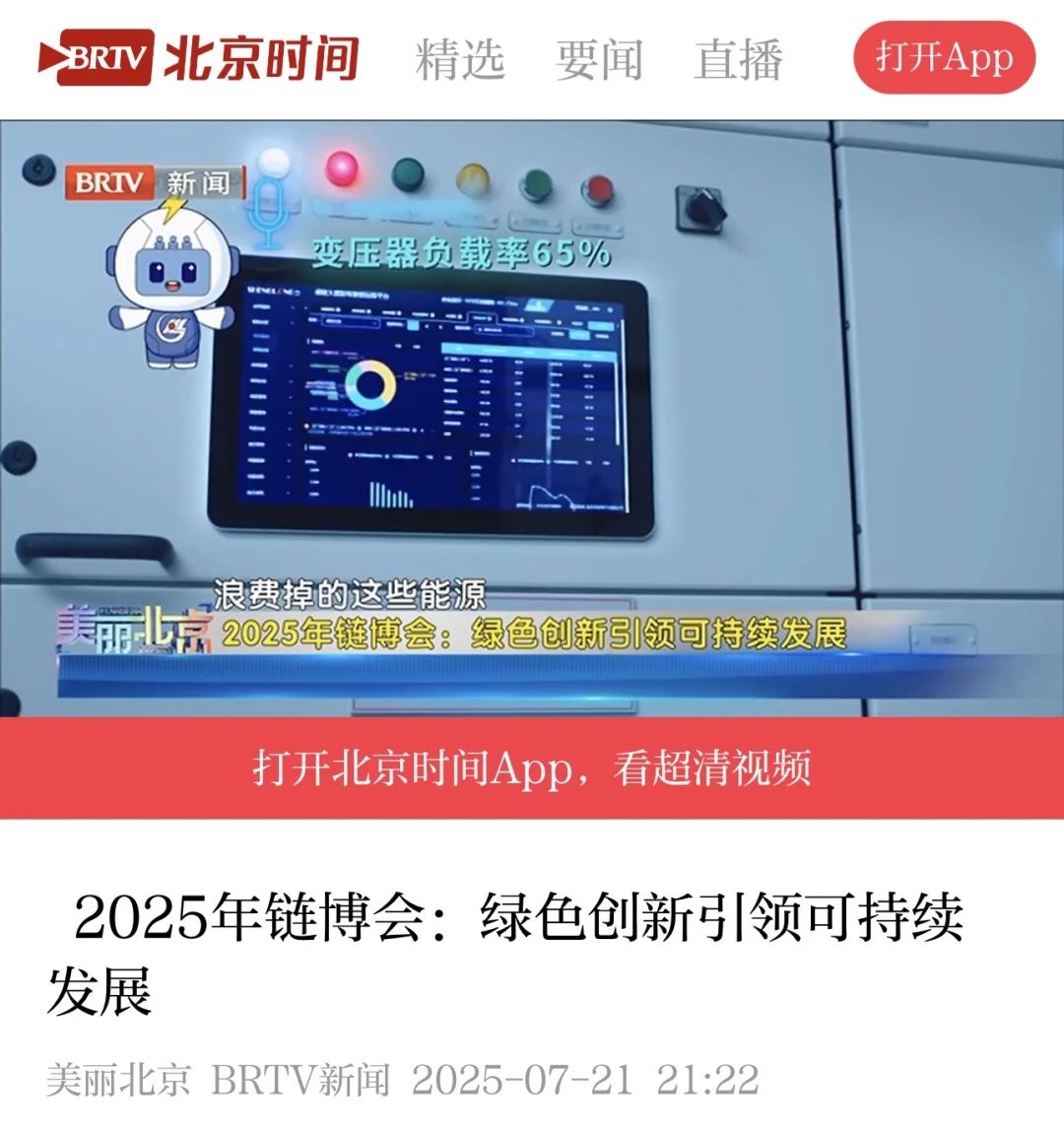The image size is (1064, 1131).
Task: Tap the 打开App button
Action: click(x=944, y=57)
